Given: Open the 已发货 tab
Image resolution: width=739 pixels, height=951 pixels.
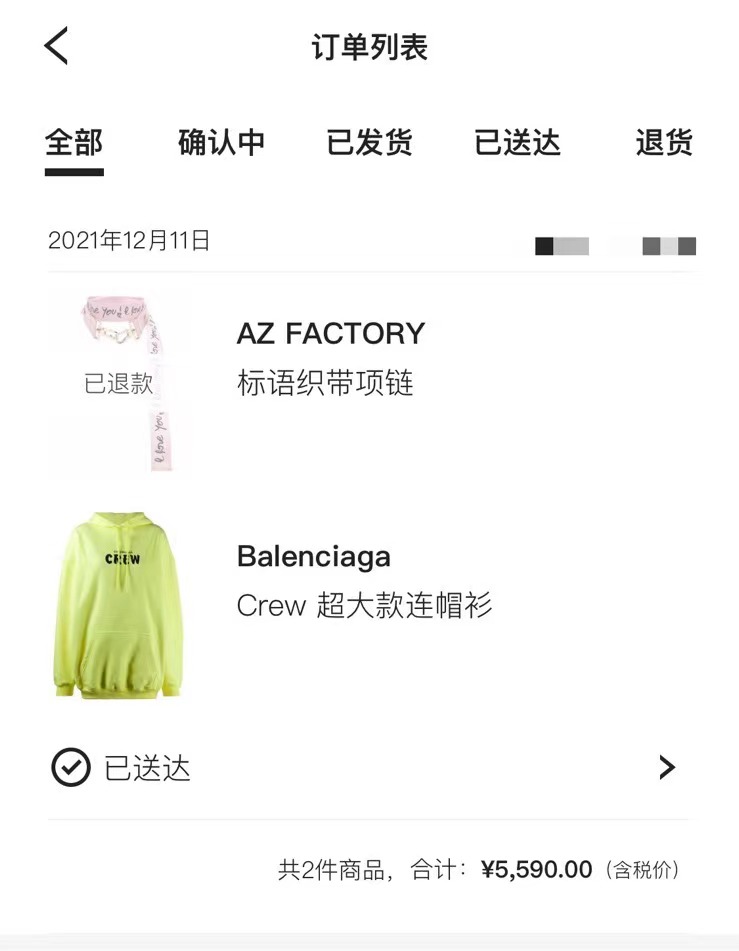Looking at the screenshot, I should (369, 143).
